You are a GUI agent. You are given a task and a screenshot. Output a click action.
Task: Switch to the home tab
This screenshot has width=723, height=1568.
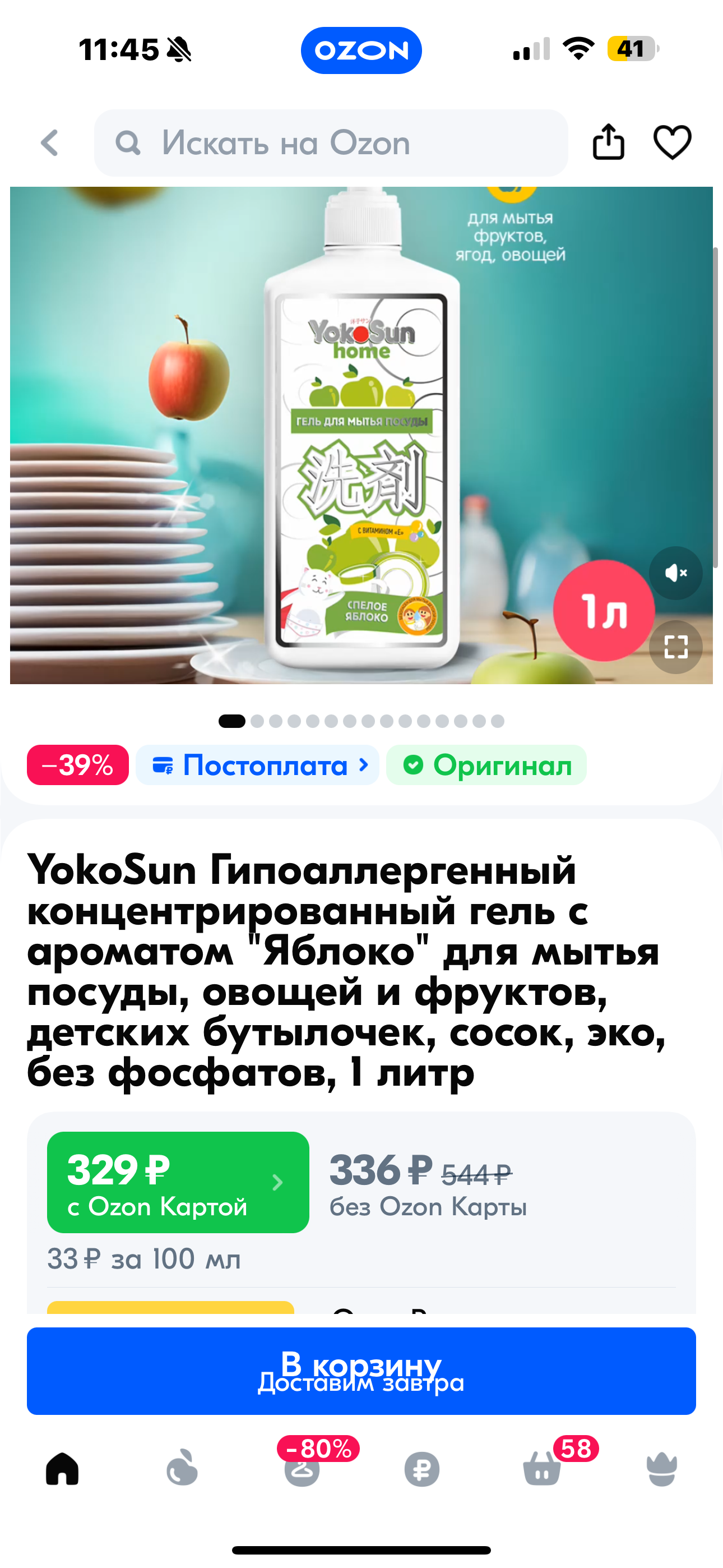(x=62, y=1469)
